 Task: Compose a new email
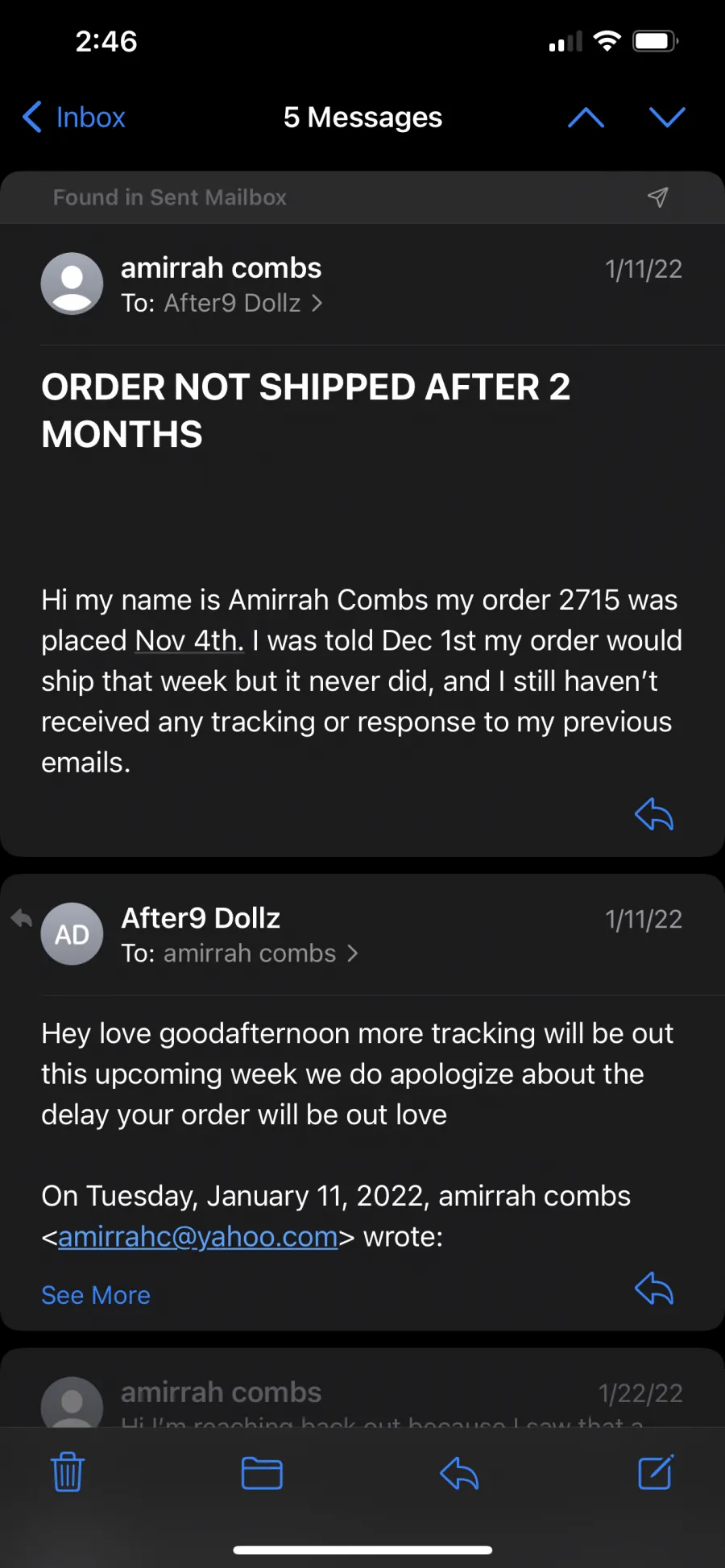pos(656,1472)
